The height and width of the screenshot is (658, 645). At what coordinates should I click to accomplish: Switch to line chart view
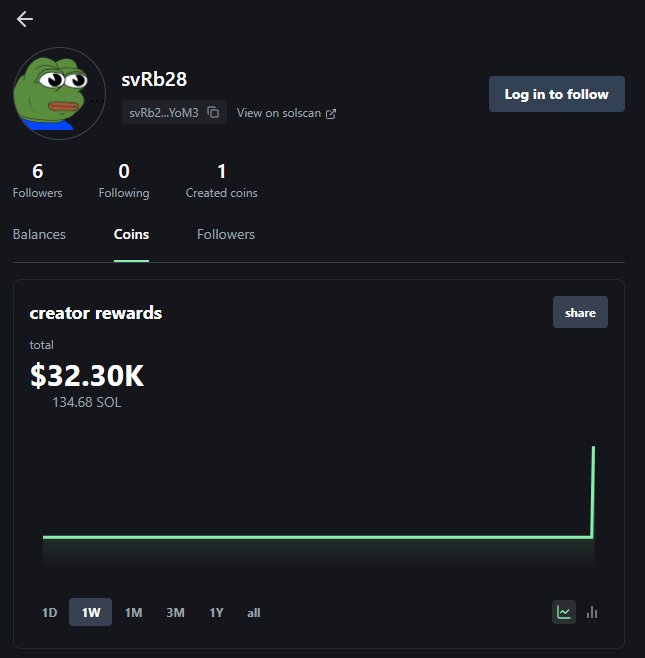point(564,612)
